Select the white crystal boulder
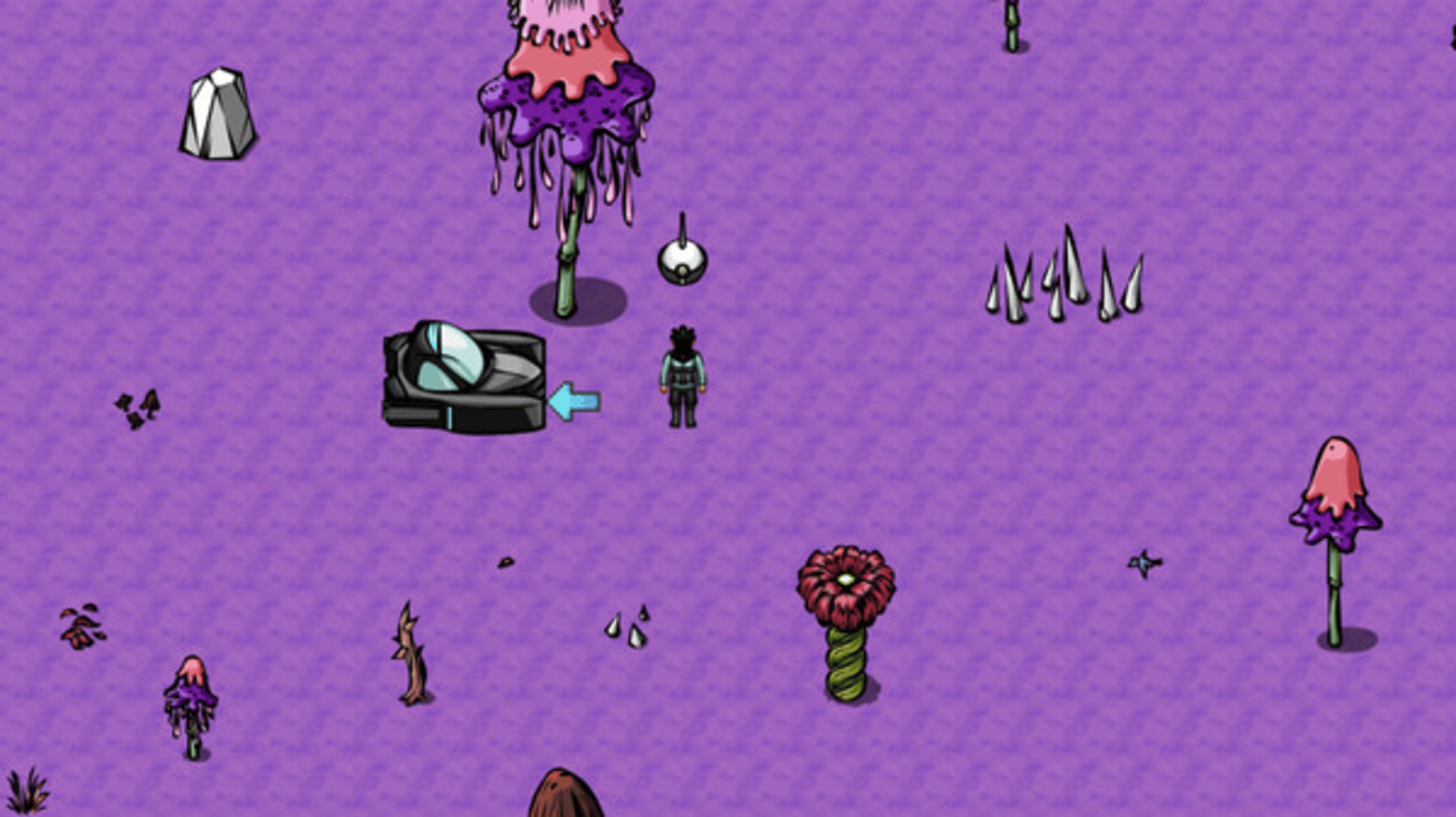The width and height of the screenshot is (1456, 817). tap(218, 115)
